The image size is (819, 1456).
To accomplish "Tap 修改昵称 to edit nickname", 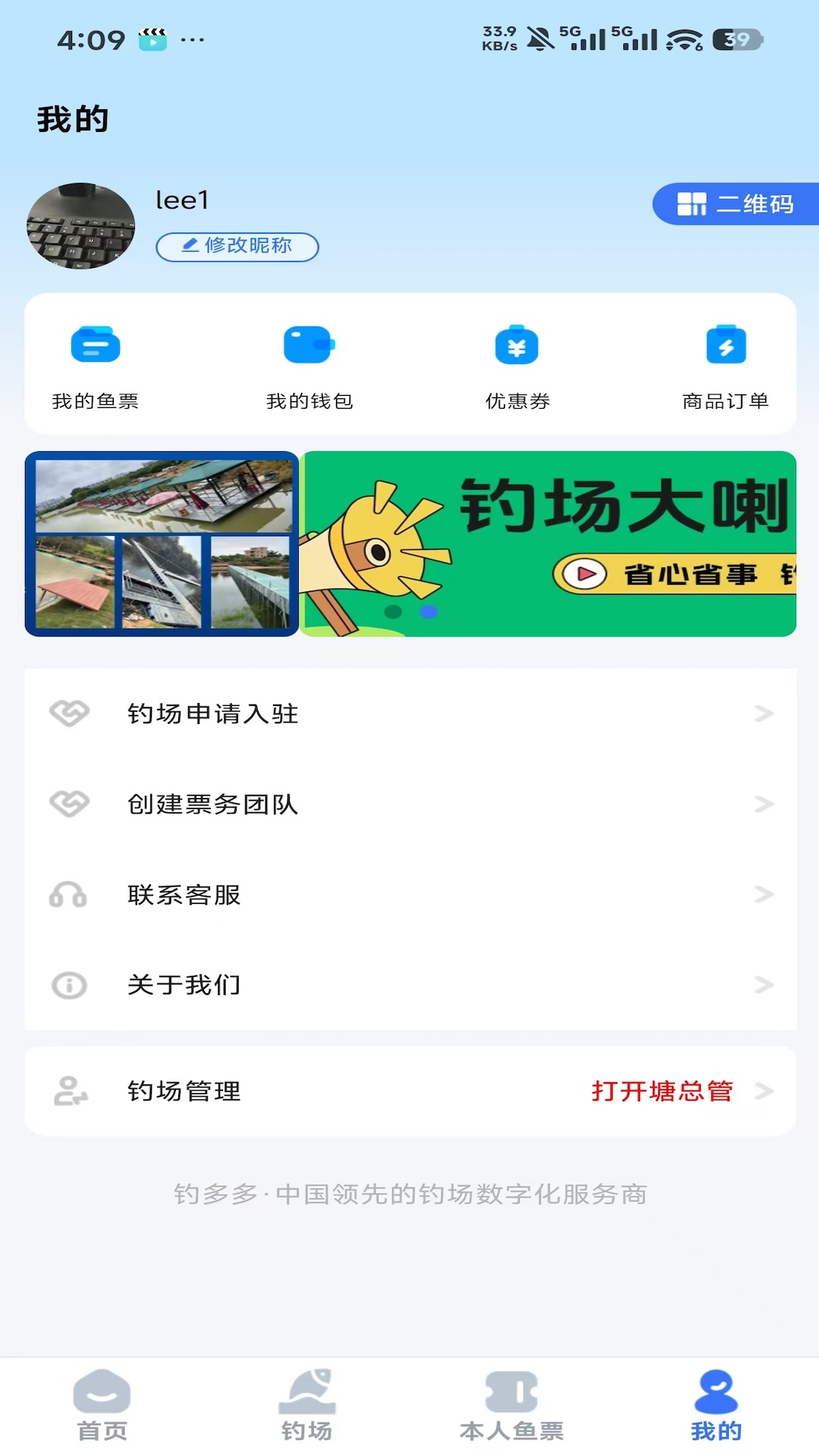I will coord(237,246).
